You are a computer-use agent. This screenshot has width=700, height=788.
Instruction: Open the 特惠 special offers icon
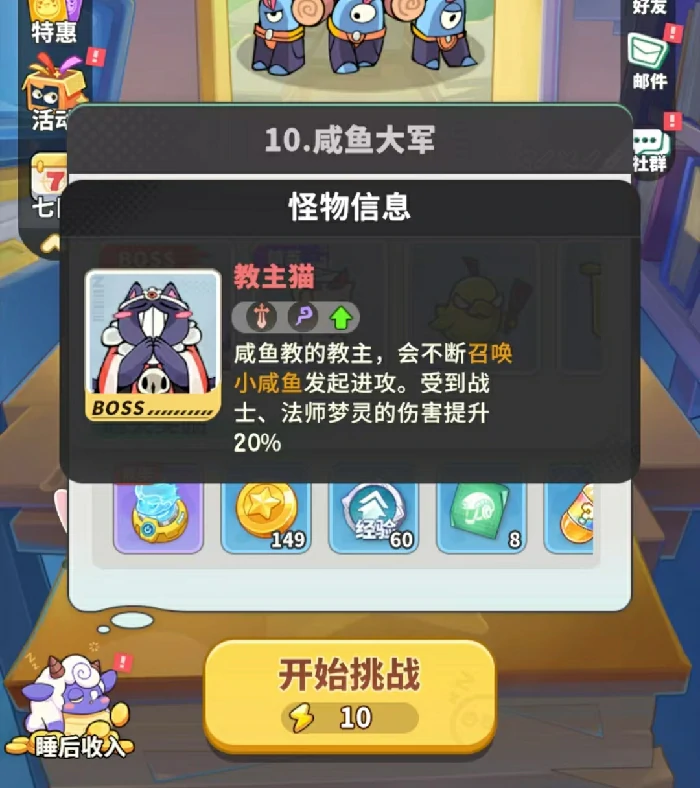pyautogui.click(x=52, y=18)
